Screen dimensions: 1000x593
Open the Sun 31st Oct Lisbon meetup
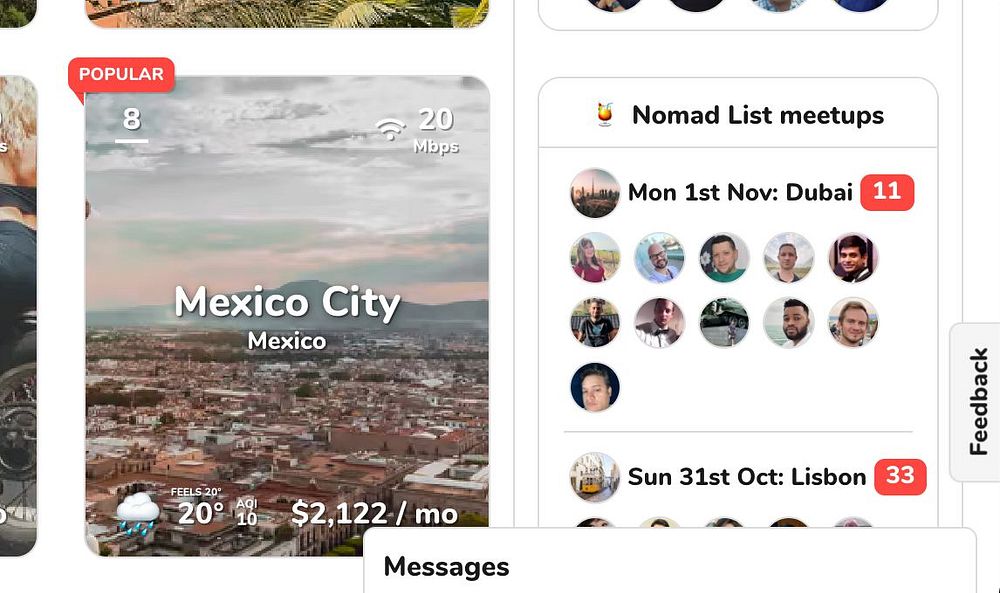coord(746,476)
